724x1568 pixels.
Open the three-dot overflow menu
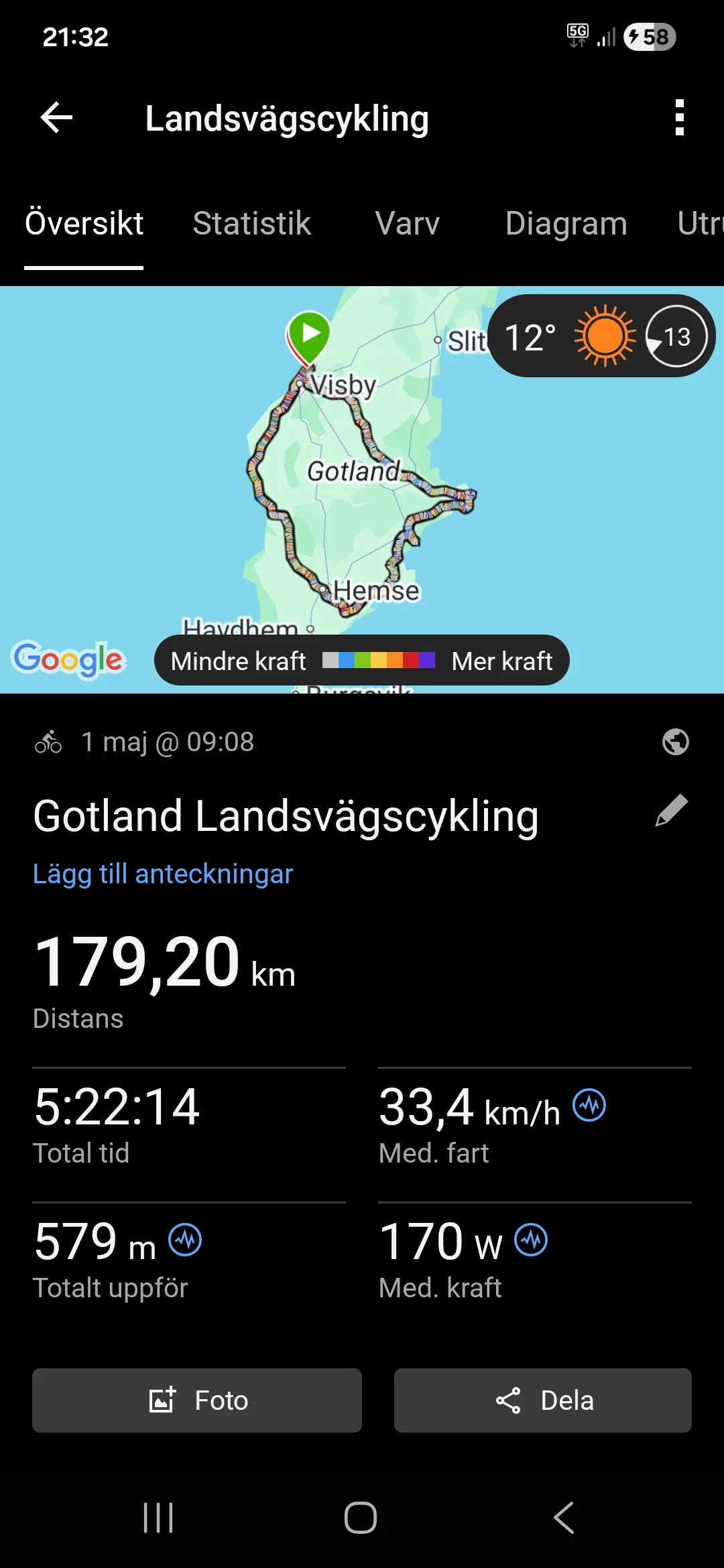[x=679, y=118]
